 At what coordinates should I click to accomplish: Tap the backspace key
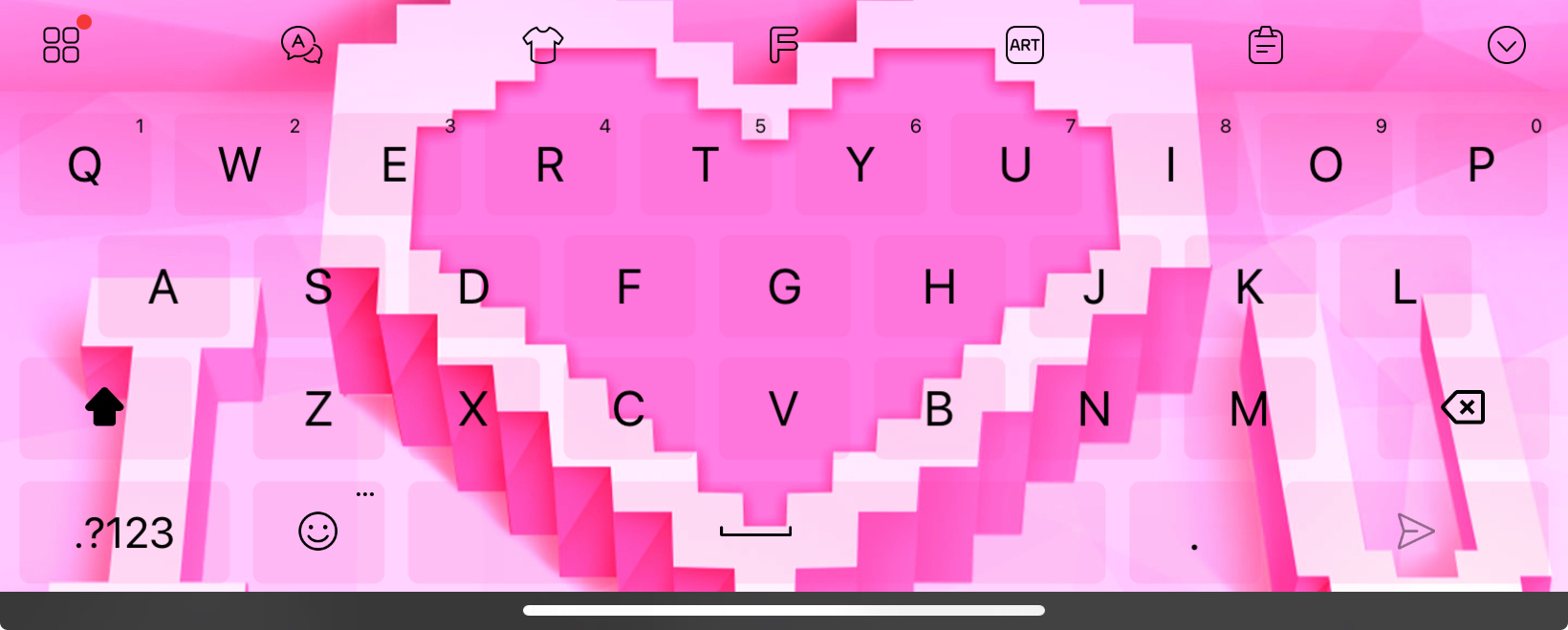pyautogui.click(x=1463, y=408)
